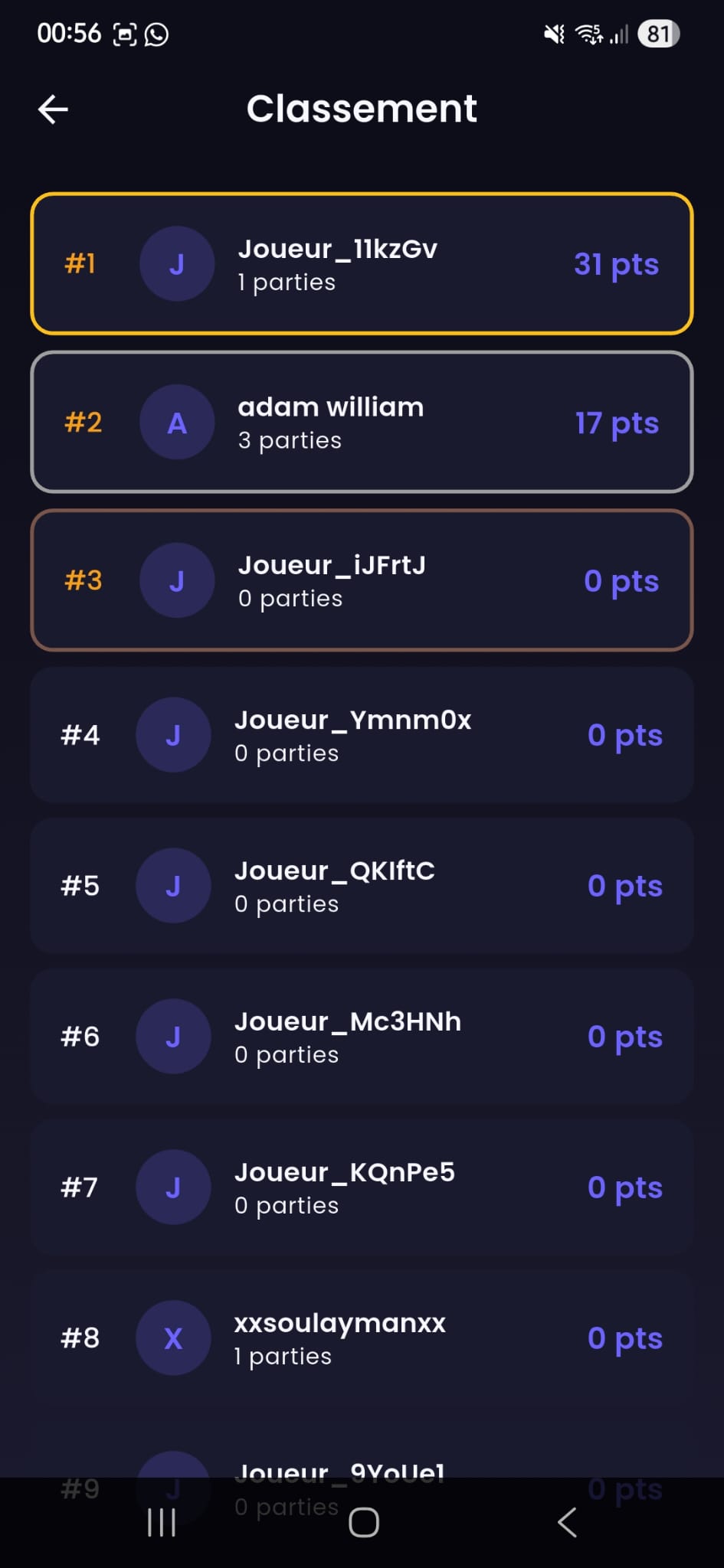The height and width of the screenshot is (1568, 724).
Task: Tap the Classement title heading
Action: click(x=362, y=109)
